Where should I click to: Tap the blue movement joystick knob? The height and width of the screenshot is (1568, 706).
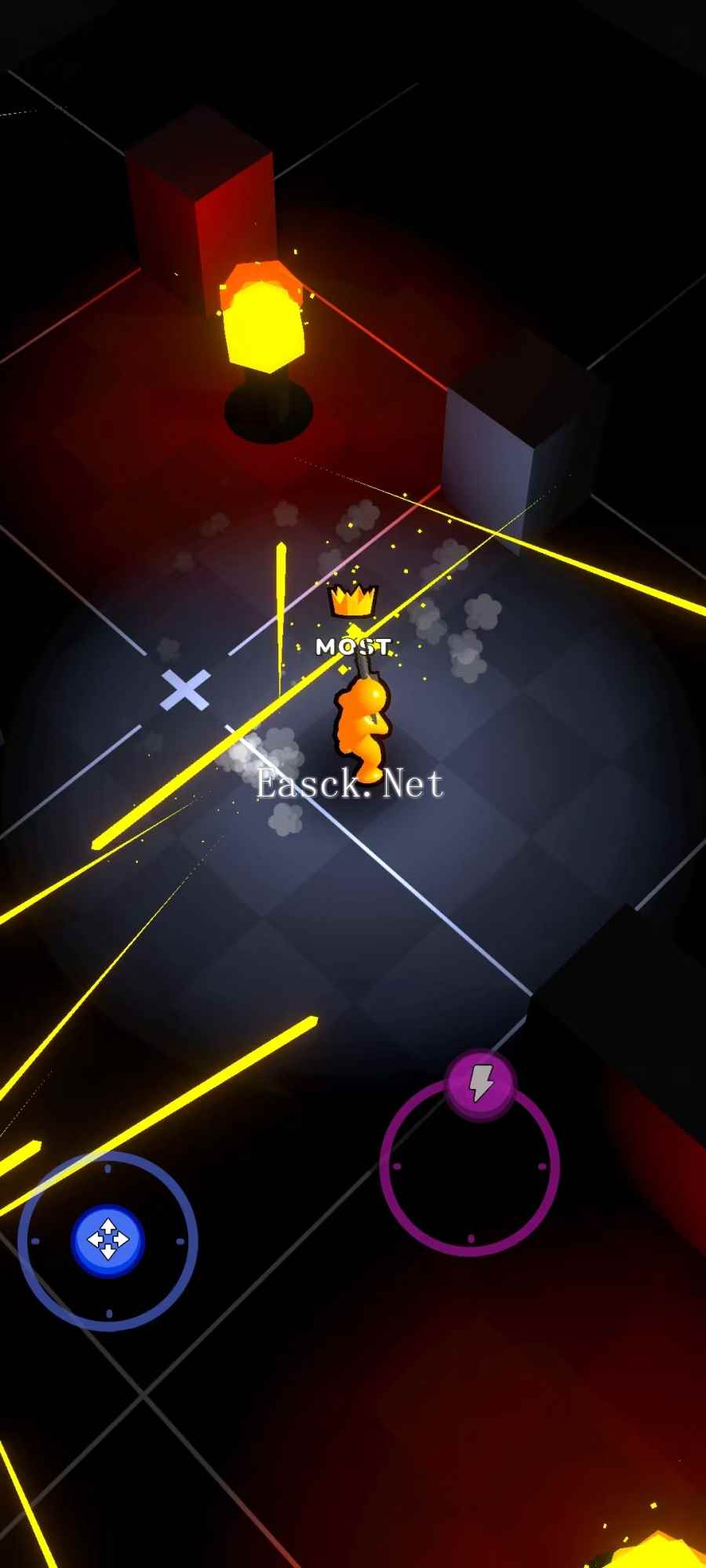[x=107, y=1240]
